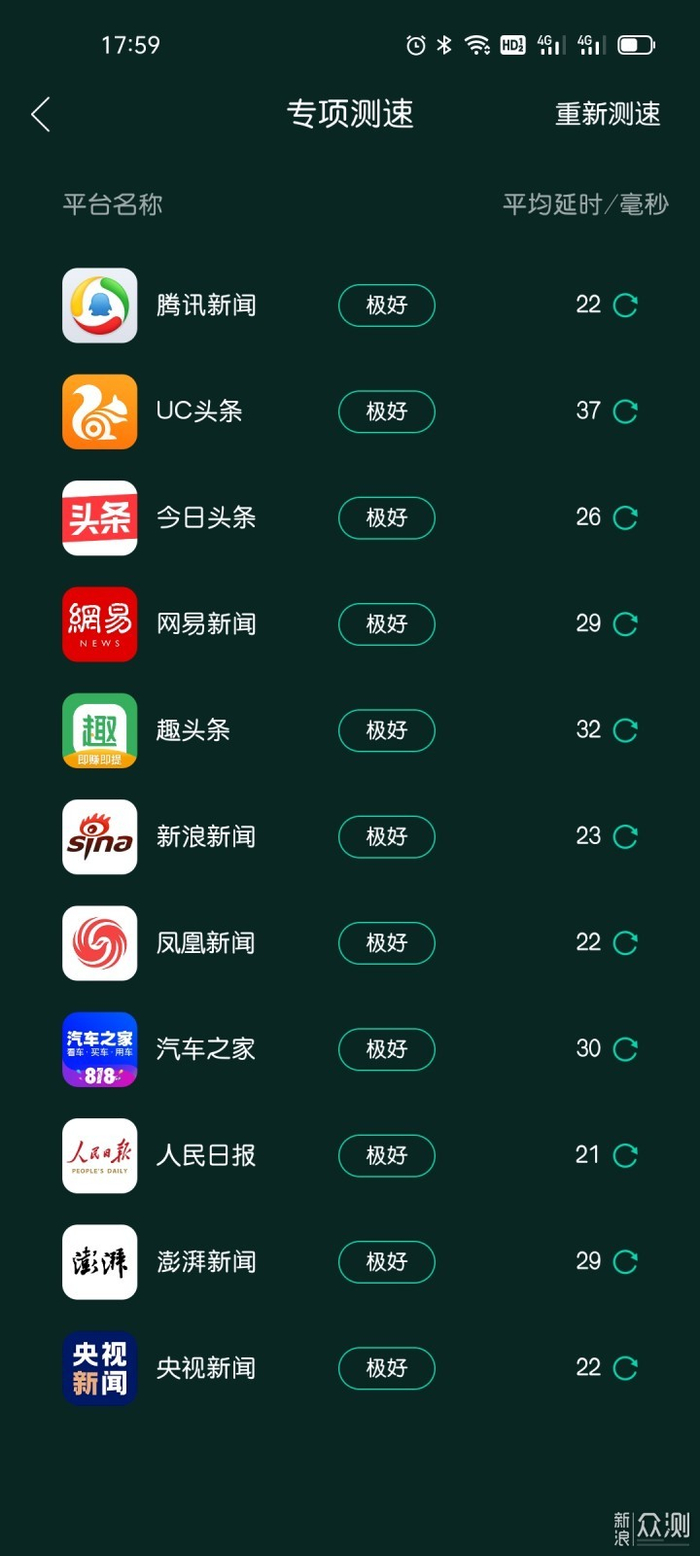Retest latency for 今日头条
The width and height of the screenshot is (700, 1556).
pos(625,518)
